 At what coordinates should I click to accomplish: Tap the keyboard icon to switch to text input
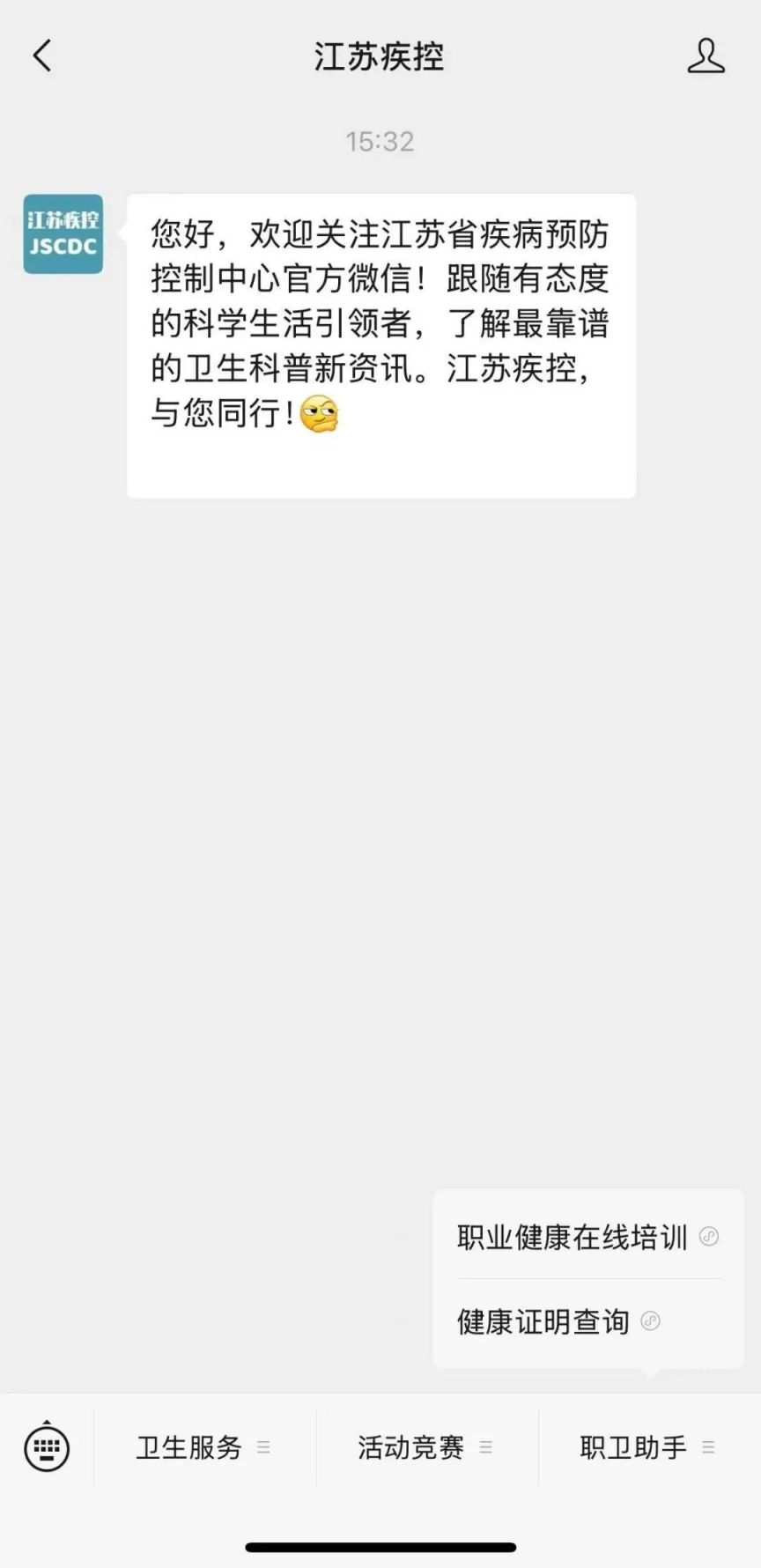click(46, 1447)
